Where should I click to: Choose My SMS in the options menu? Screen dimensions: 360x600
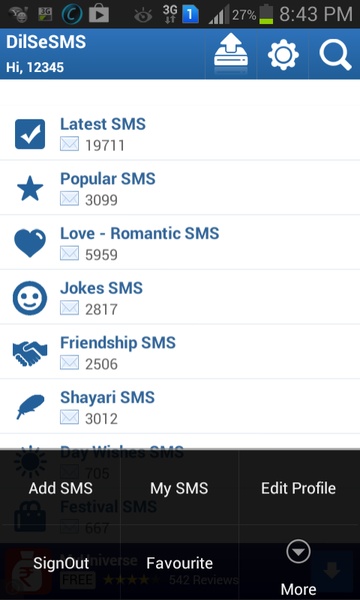click(x=179, y=488)
